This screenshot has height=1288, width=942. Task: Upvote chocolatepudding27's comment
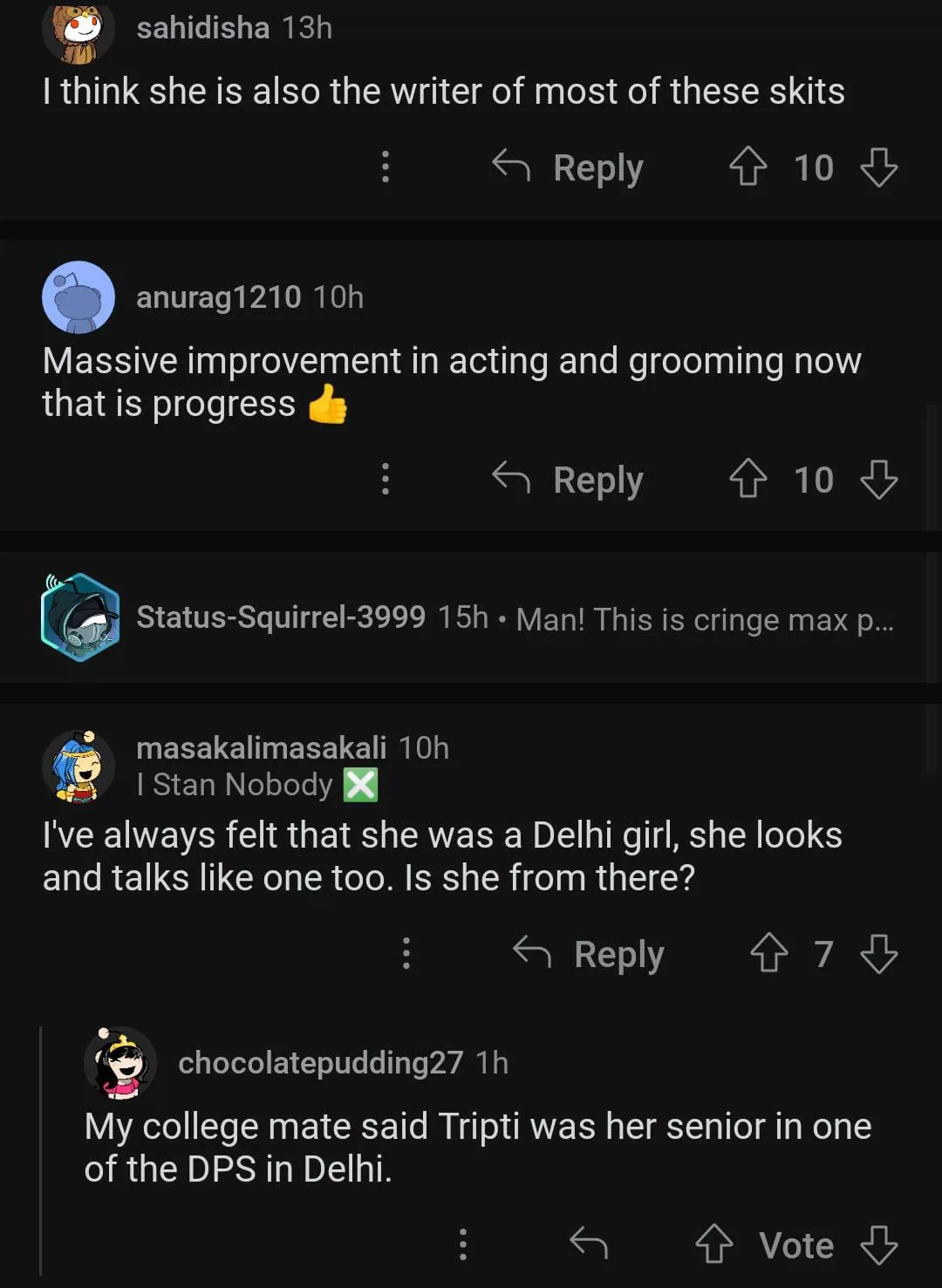click(x=713, y=1244)
